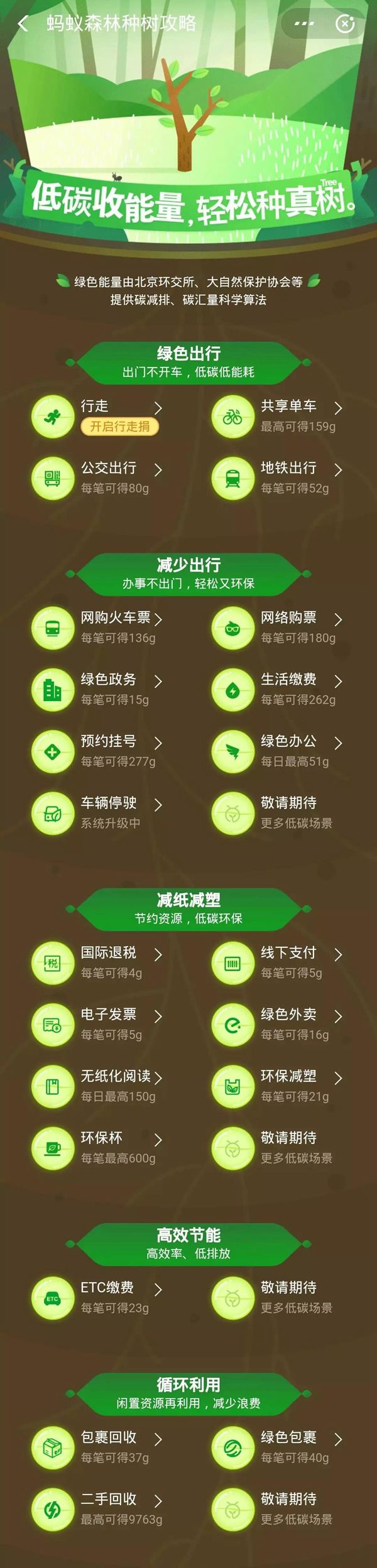Screen dimensions: 377x1568
Task: Tap the 开启行走捐 button
Action: coord(119,427)
